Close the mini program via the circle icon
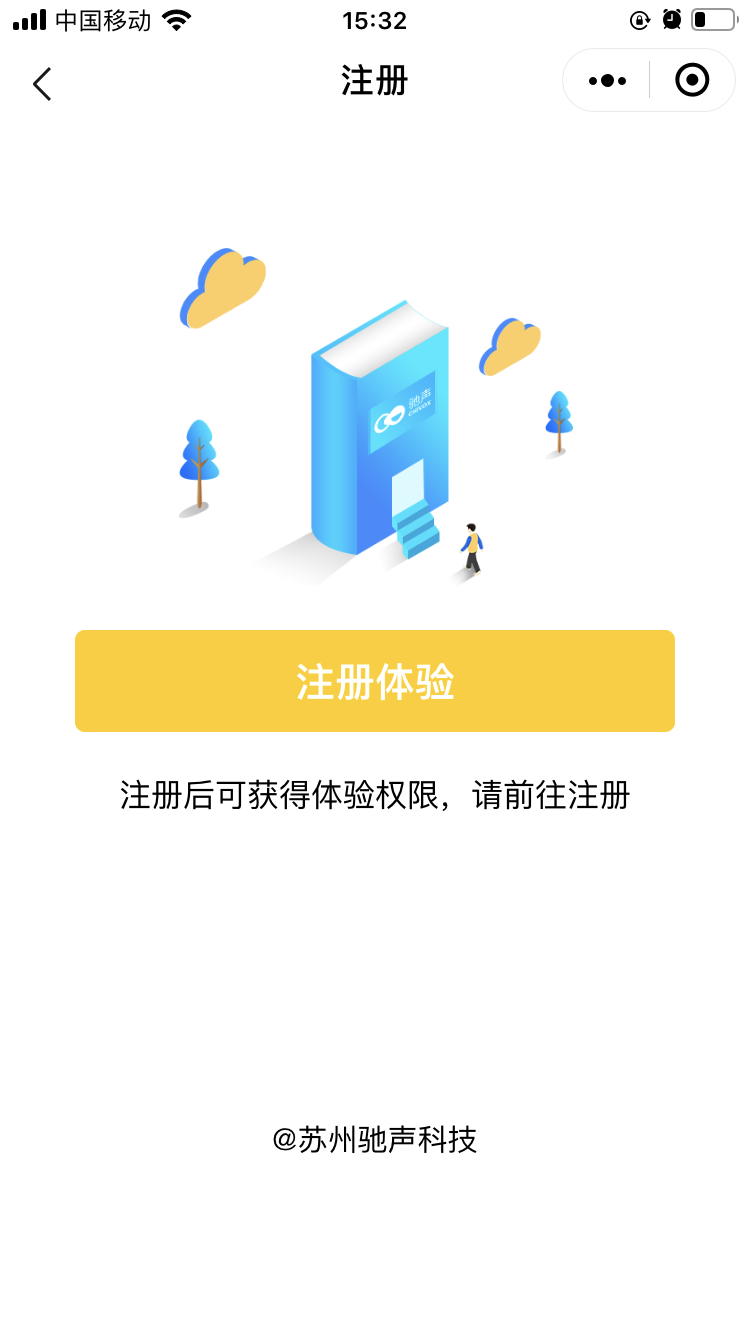Viewport: 750px width, 1334px height. click(x=692, y=80)
